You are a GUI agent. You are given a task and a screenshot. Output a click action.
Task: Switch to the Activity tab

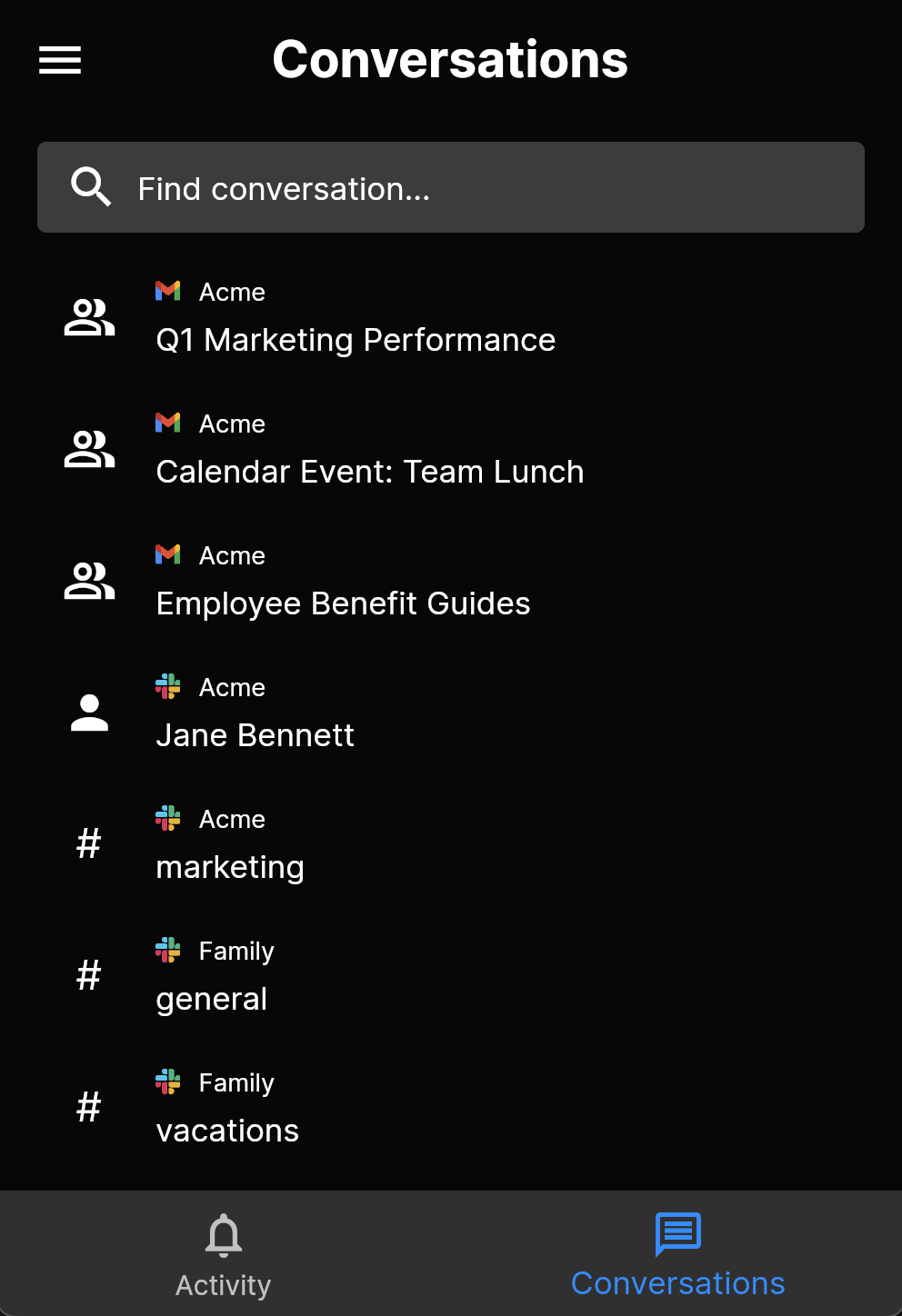[223, 1259]
